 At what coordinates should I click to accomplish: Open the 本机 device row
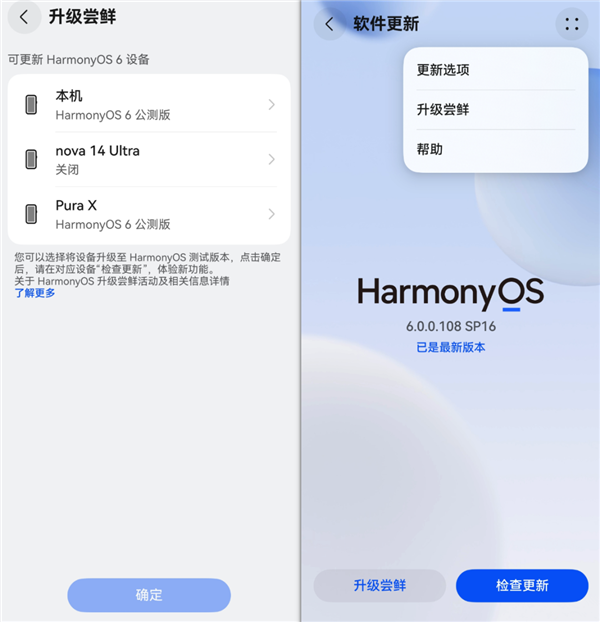click(x=149, y=104)
